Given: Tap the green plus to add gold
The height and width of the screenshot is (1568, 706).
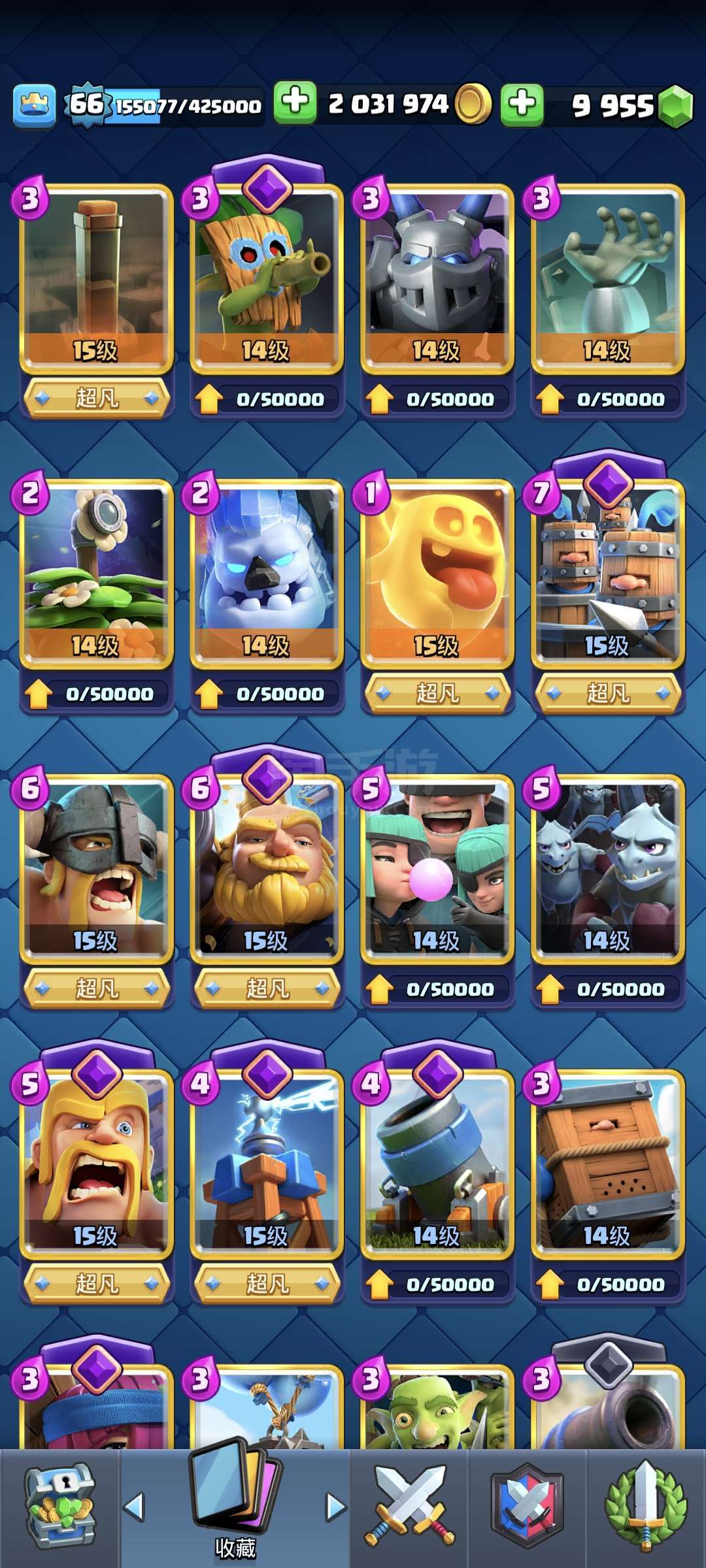Looking at the screenshot, I should pos(295,102).
